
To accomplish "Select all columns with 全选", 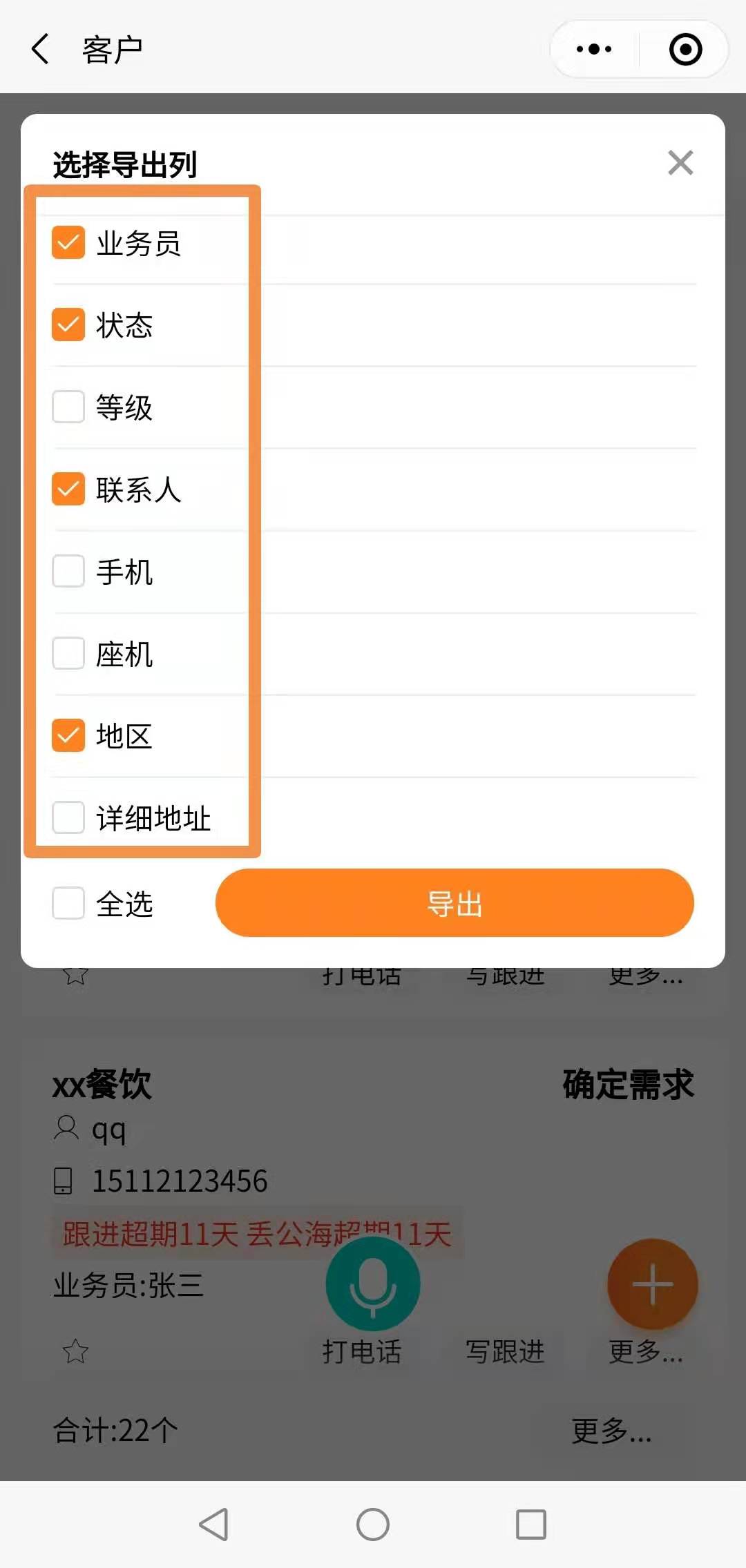I will click(x=68, y=903).
